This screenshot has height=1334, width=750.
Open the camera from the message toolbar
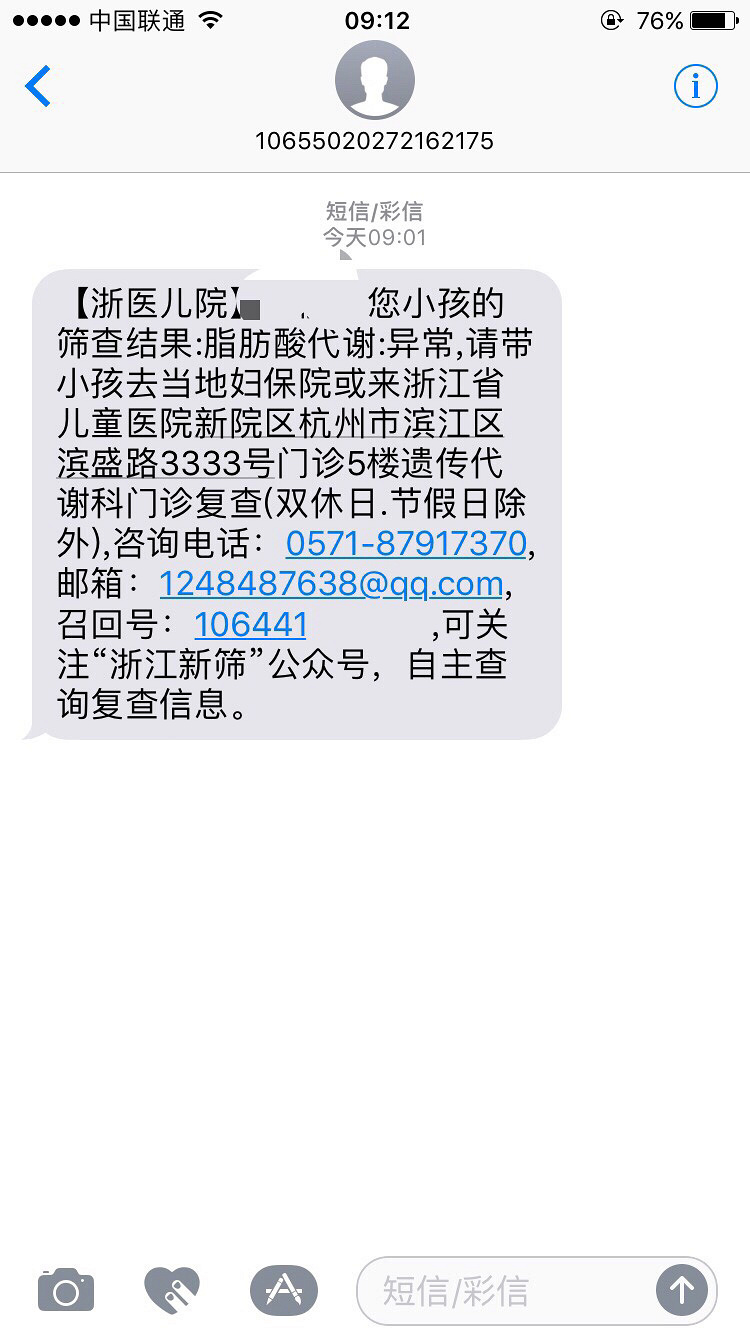(x=66, y=1290)
